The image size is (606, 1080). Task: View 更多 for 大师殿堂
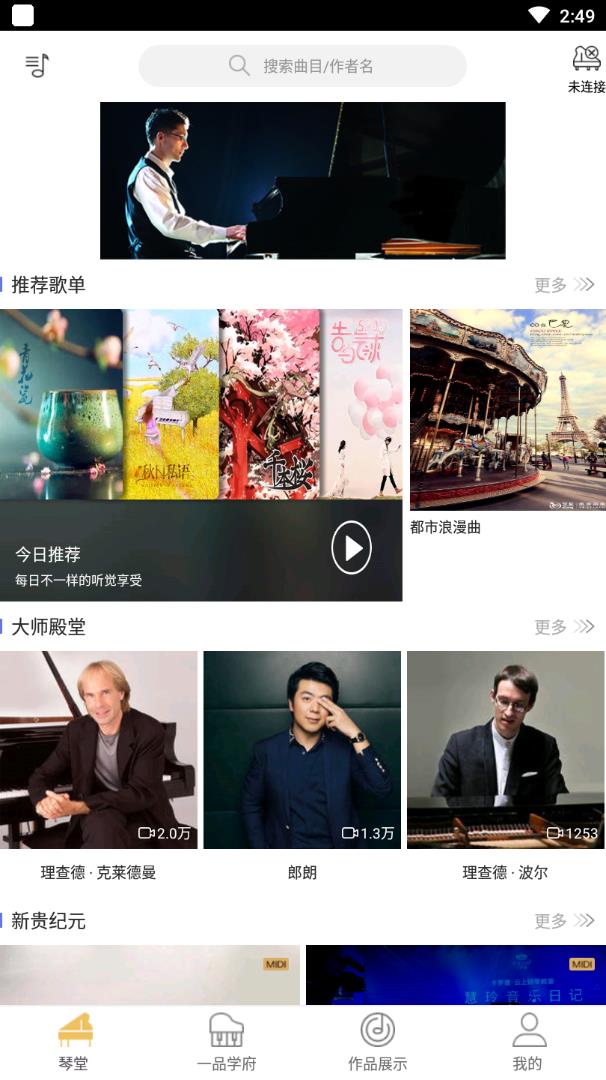click(564, 627)
